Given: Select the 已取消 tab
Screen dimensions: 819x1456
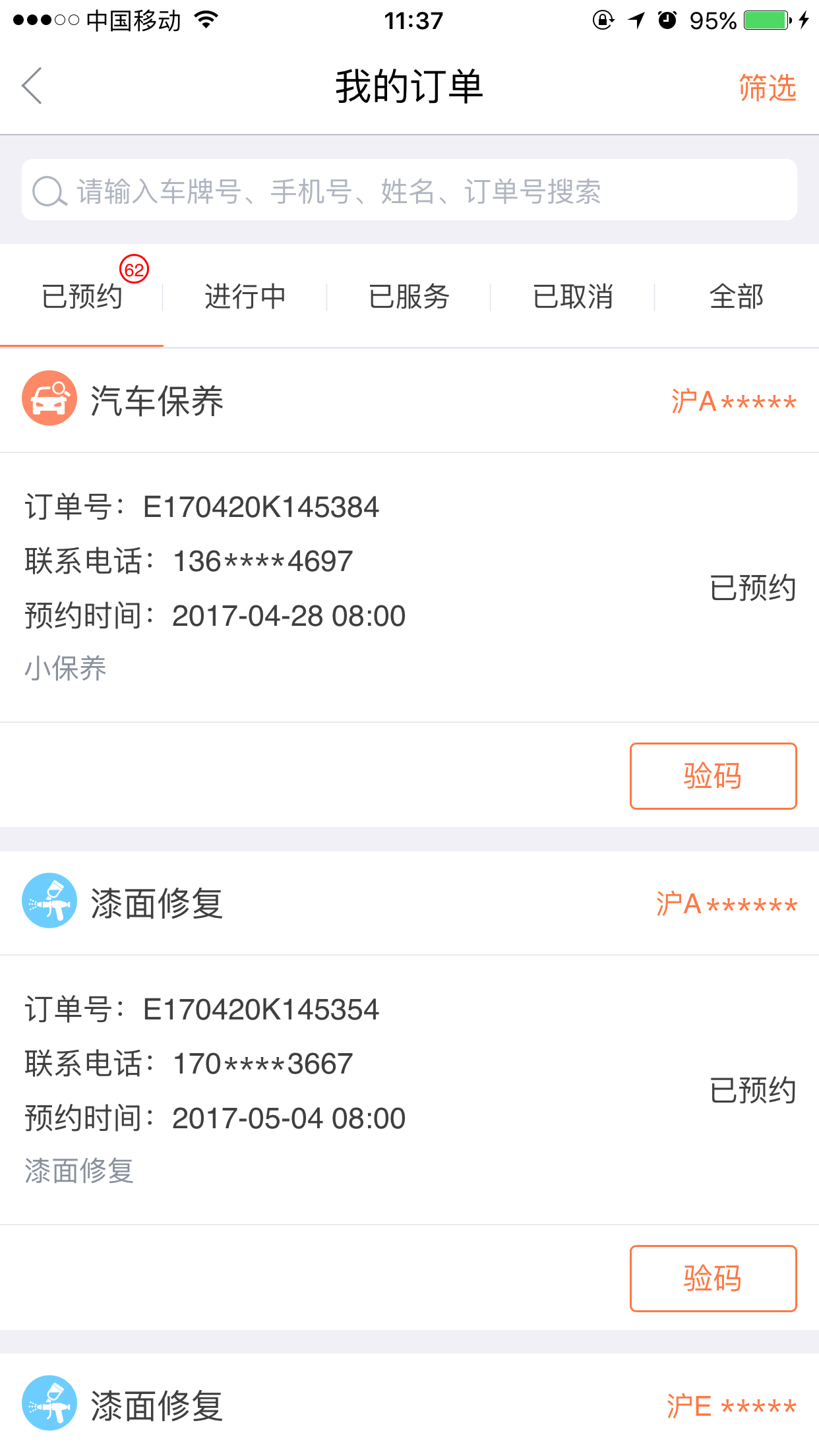Looking at the screenshot, I should click(572, 297).
